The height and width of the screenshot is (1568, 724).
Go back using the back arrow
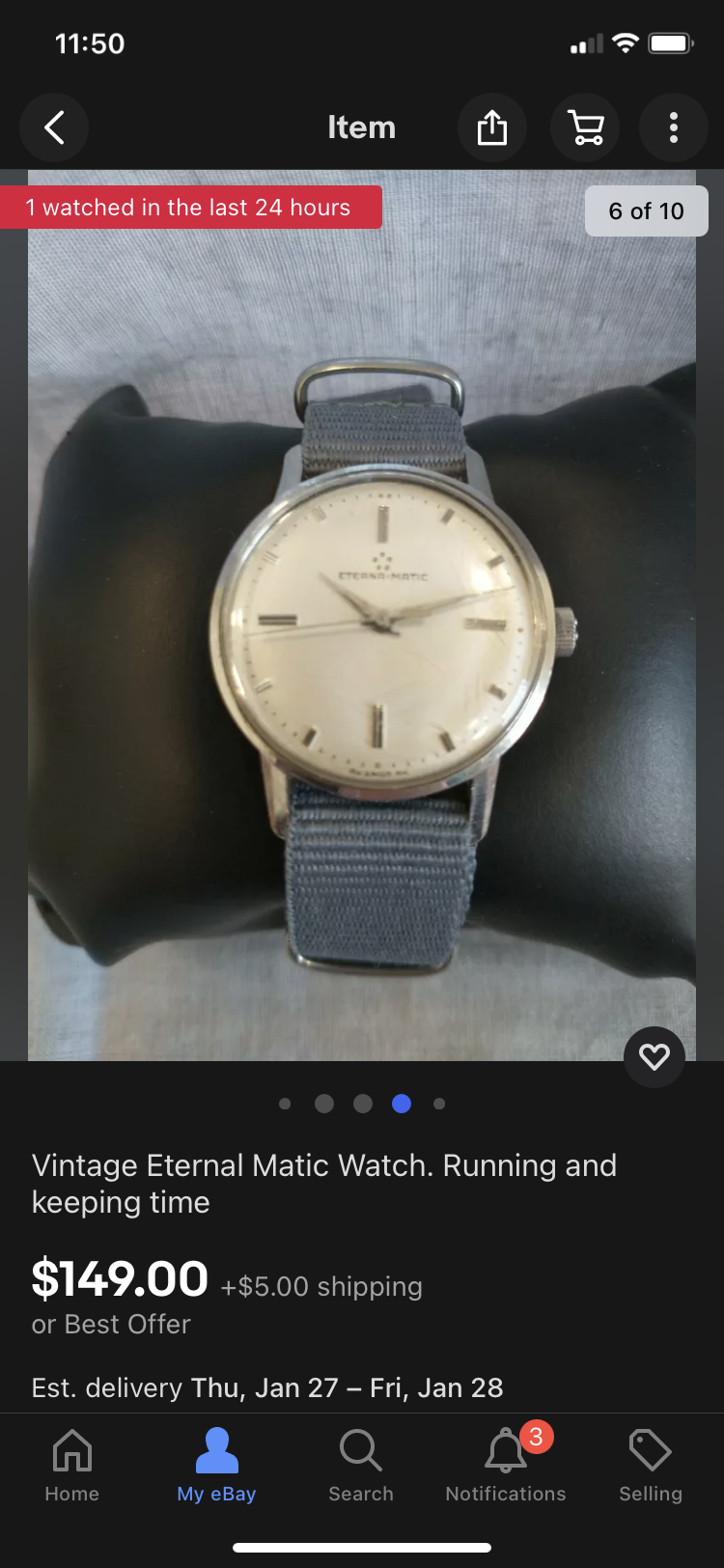54,127
